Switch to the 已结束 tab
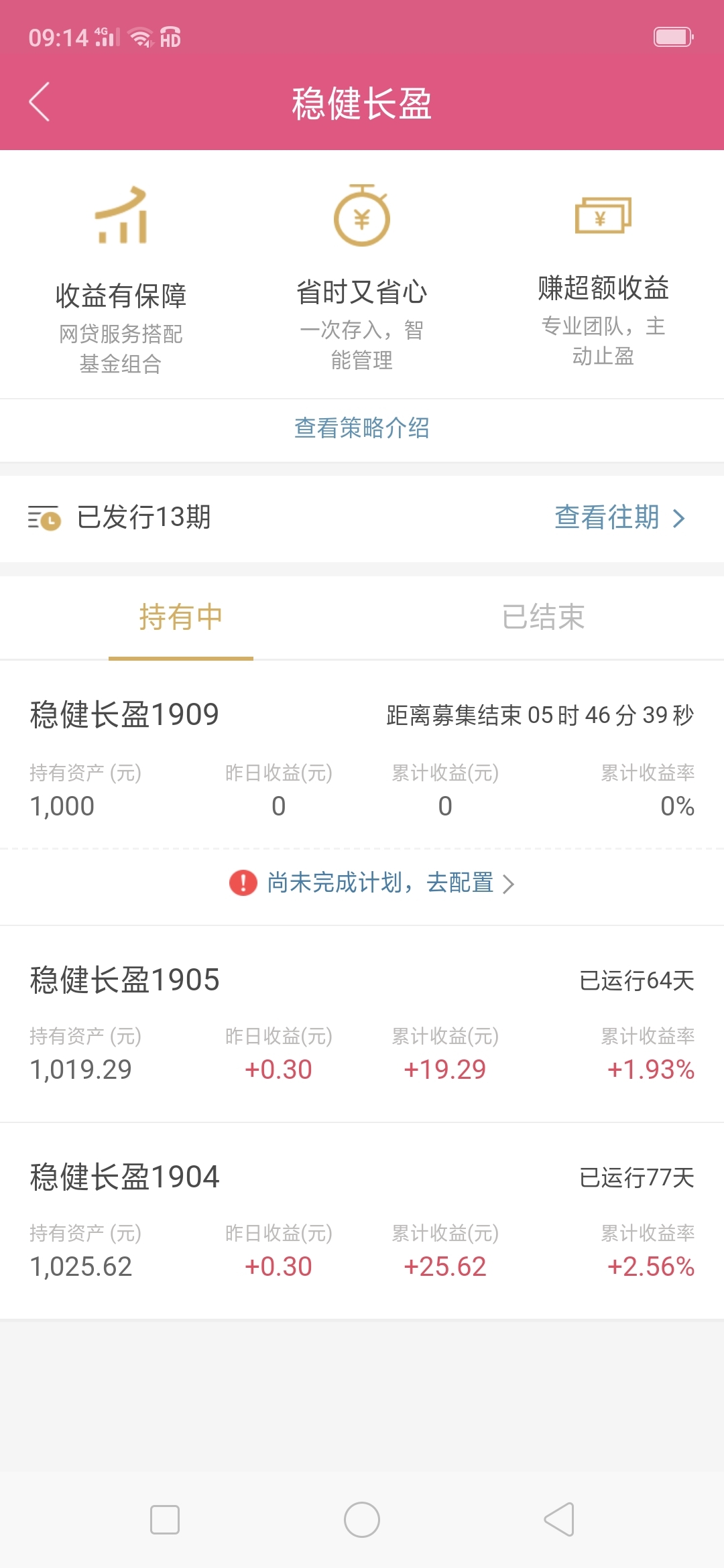This screenshot has width=724, height=1568. click(x=543, y=617)
